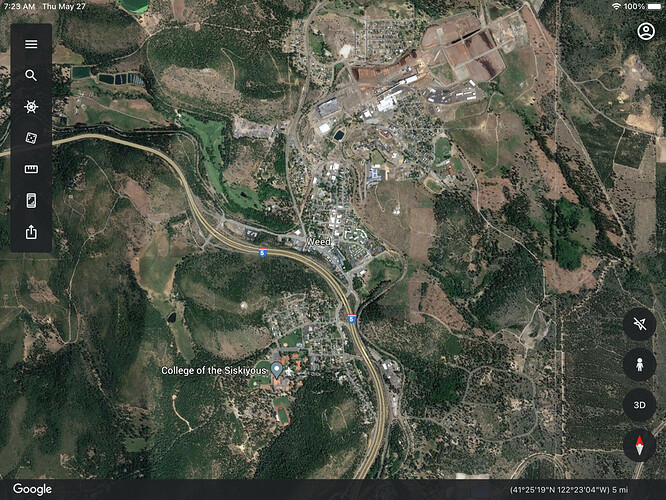The image size is (666, 500).
Task: Open the search tool
Action: [x=31, y=75]
